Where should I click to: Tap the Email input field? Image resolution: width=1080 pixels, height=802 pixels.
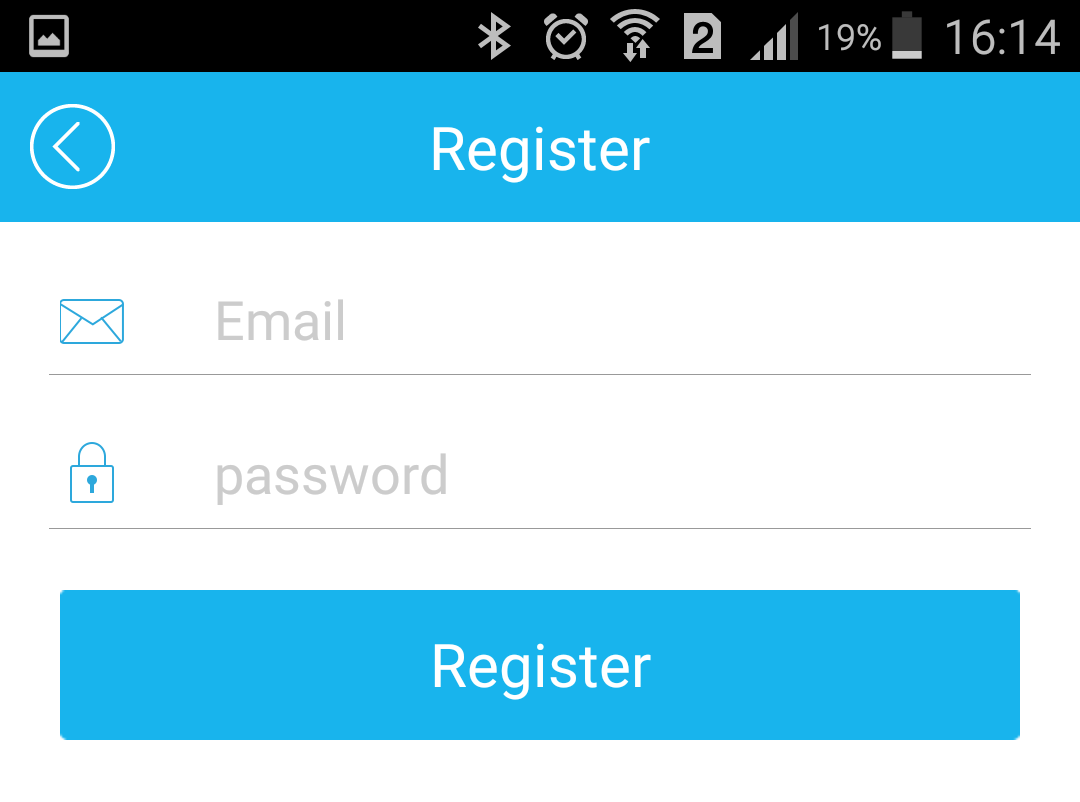coord(600,322)
